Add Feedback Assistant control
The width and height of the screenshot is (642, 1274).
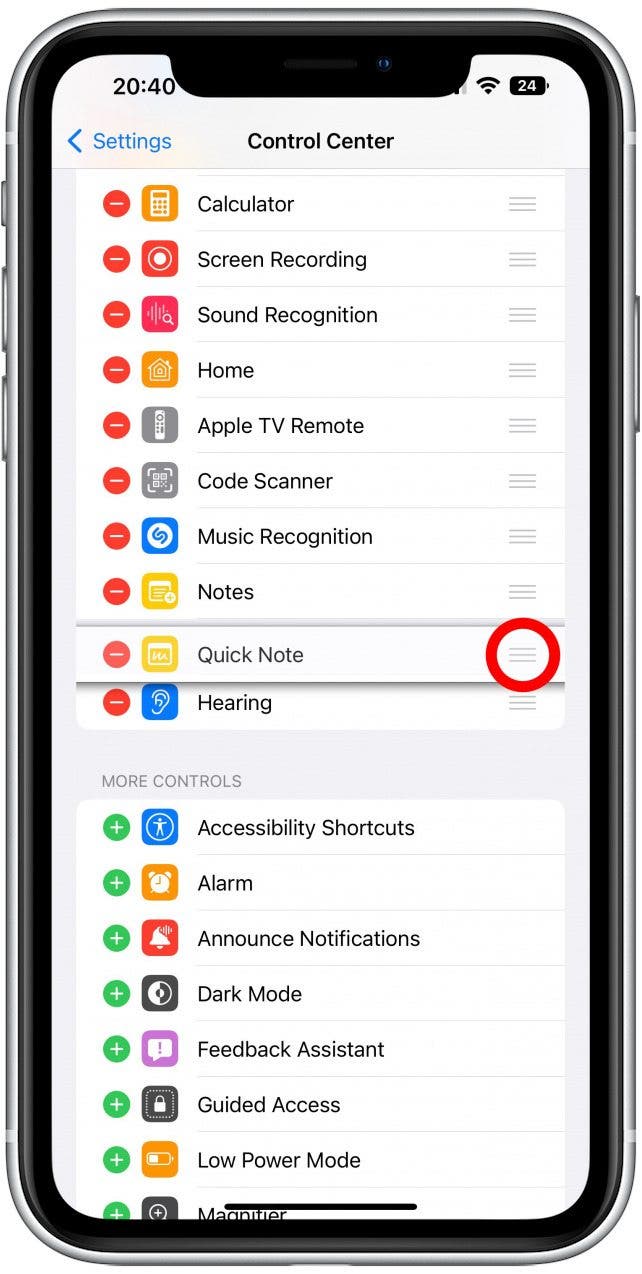click(117, 1049)
